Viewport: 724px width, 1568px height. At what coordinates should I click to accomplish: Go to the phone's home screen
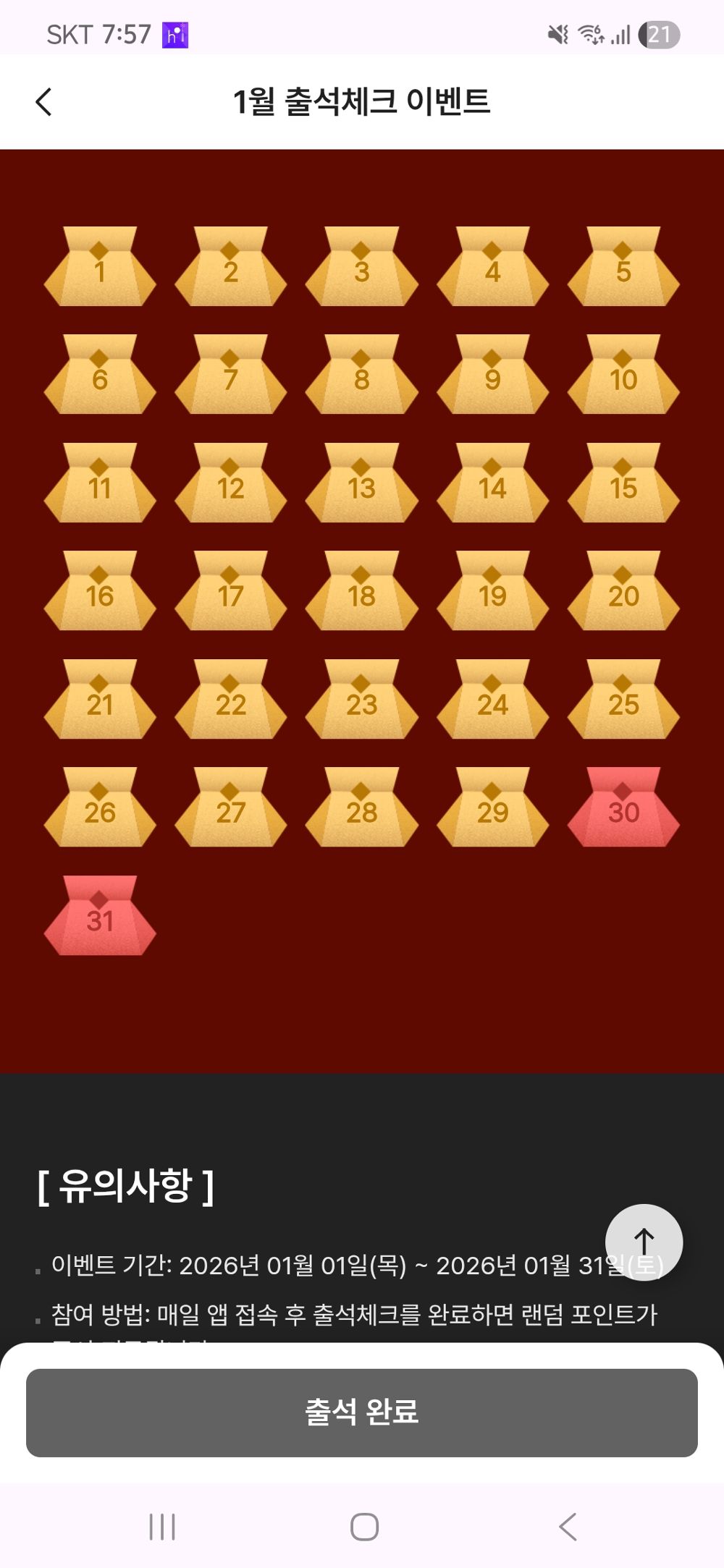(x=364, y=1527)
